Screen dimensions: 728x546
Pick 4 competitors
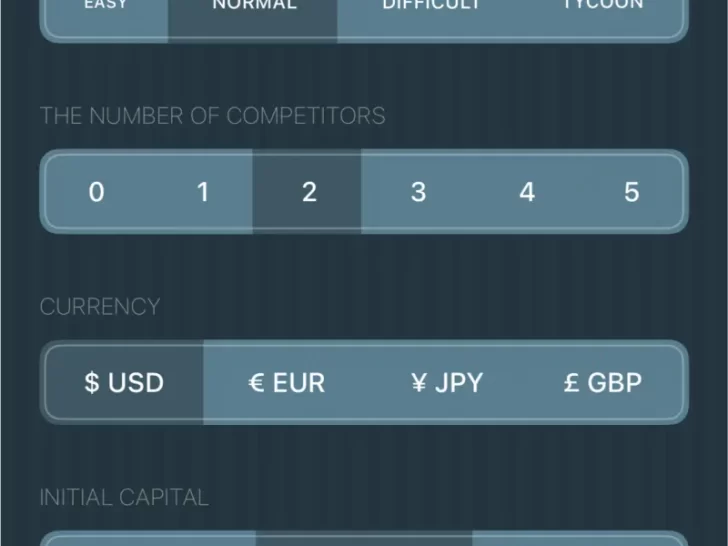coord(526,191)
